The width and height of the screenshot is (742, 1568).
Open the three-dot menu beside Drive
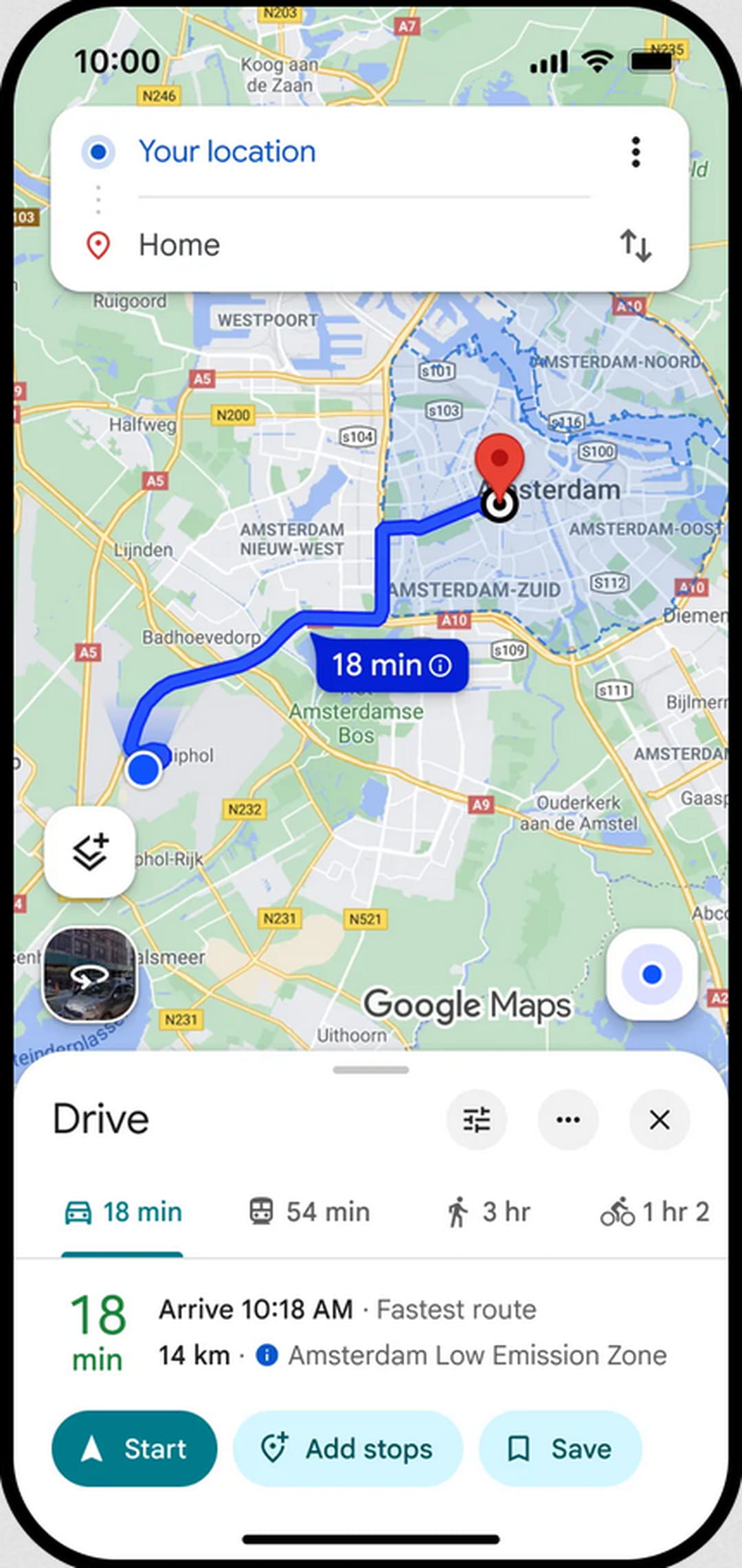point(568,1120)
